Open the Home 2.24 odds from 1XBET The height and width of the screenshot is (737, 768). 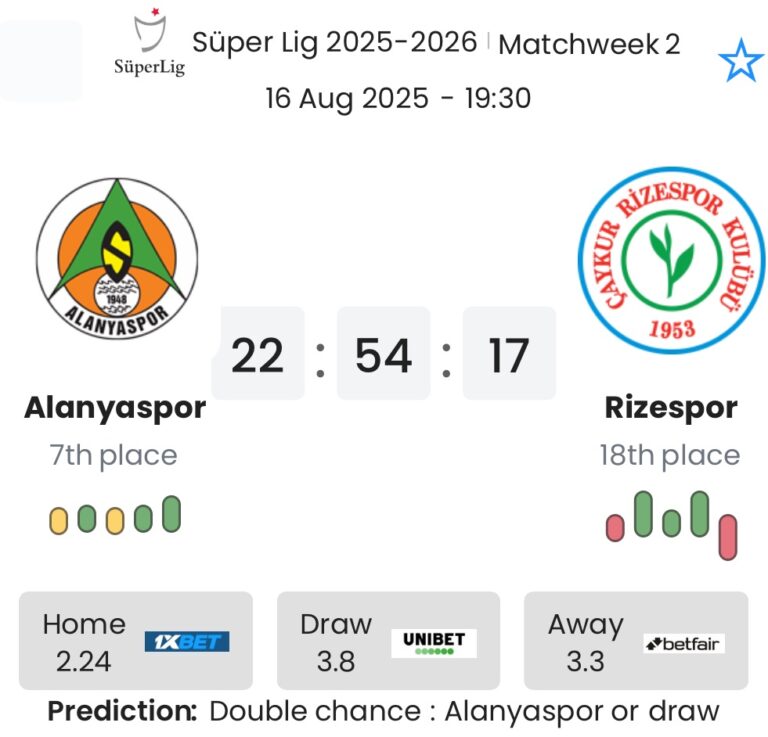(135, 641)
